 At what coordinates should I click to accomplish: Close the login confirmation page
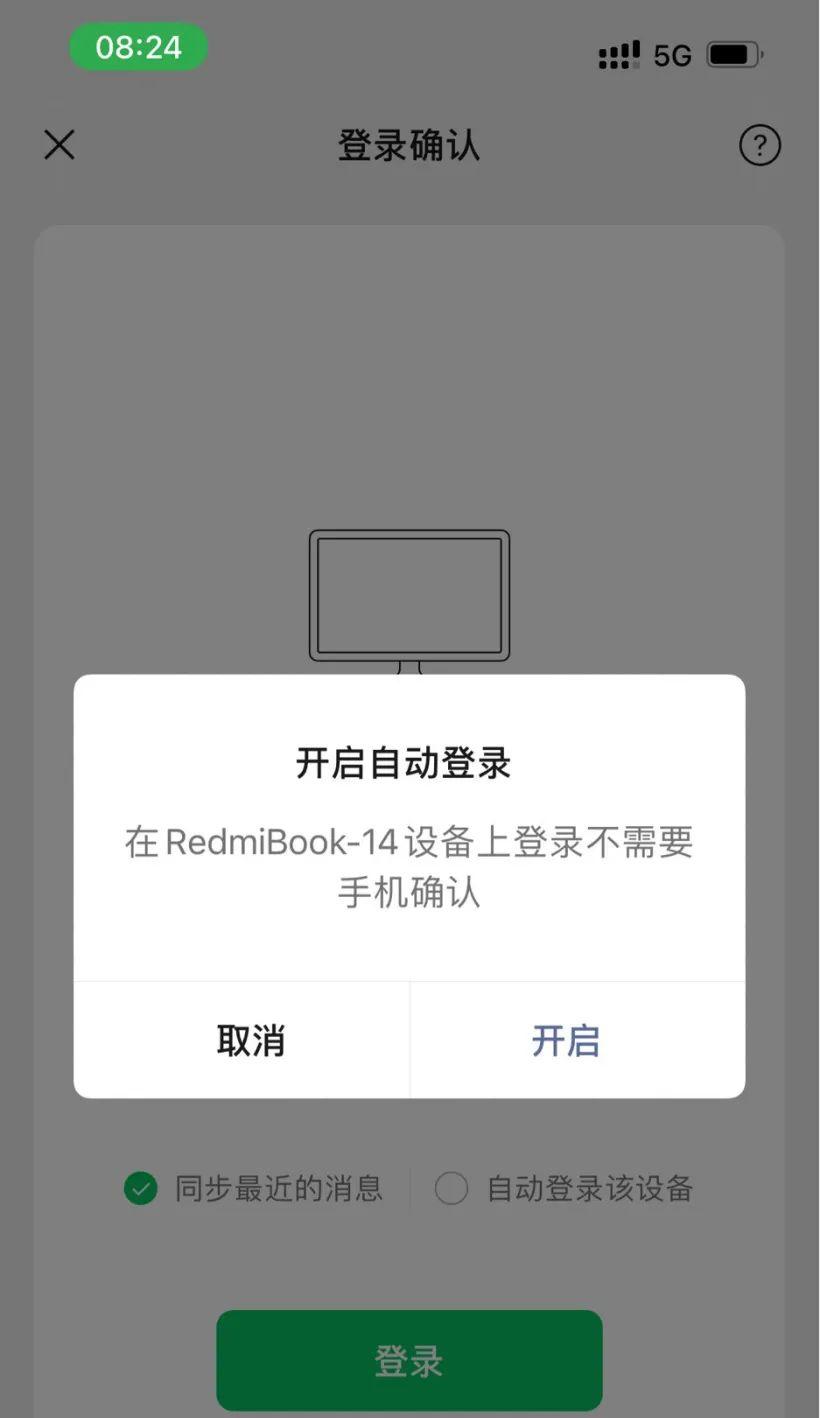pyautogui.click(x=60, y=146)
